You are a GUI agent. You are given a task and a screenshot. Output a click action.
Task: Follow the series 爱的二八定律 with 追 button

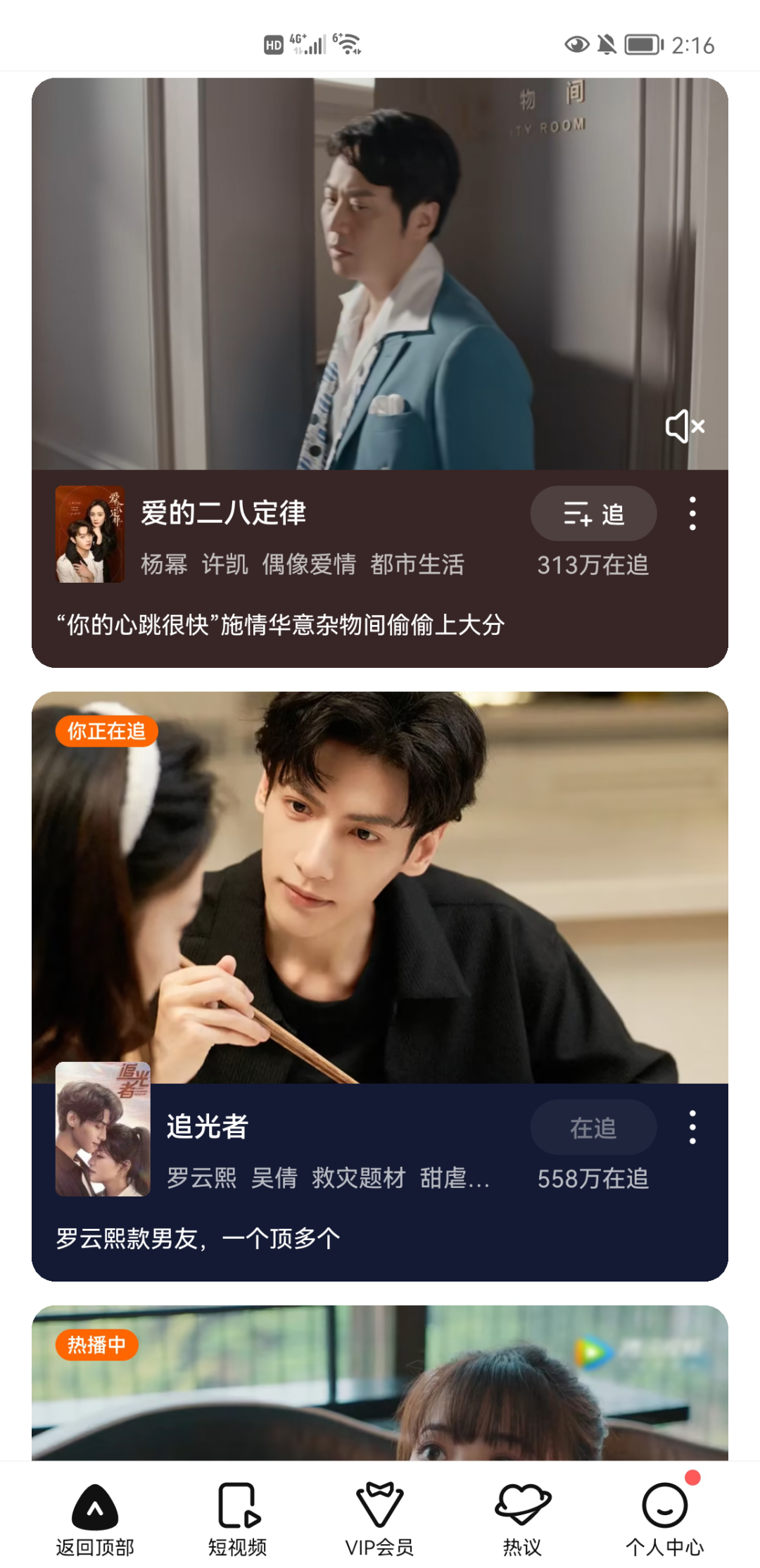click(x=593, y=514)
